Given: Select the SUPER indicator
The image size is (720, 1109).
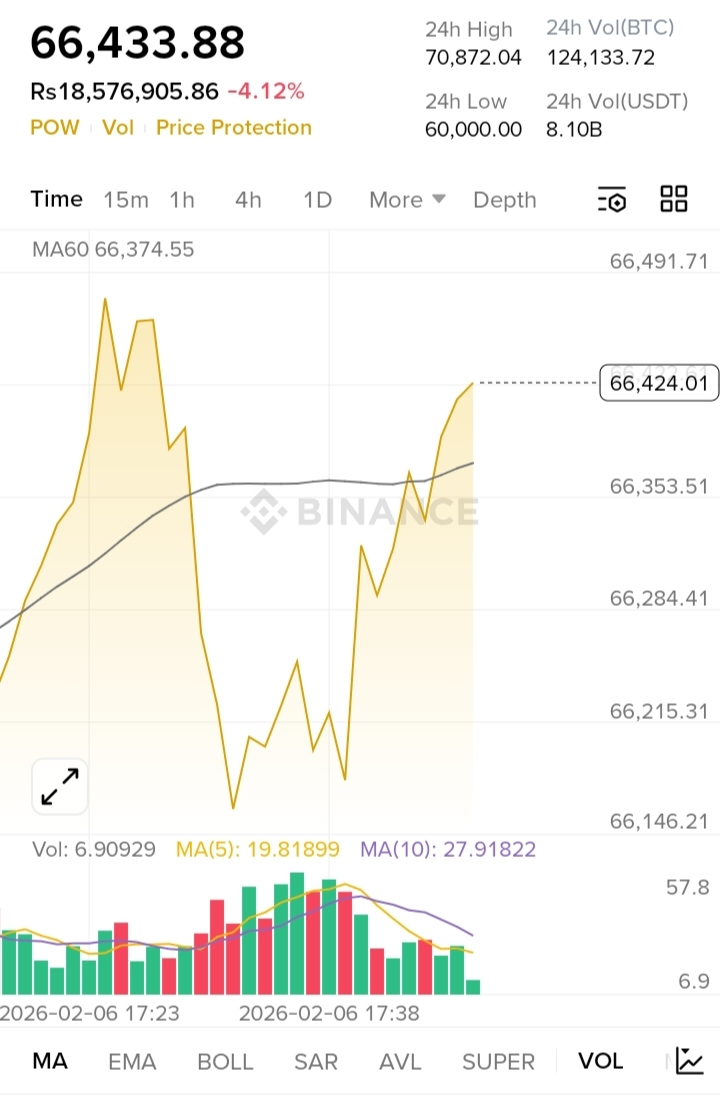Looking at the screenshot, I should 499,1062.
